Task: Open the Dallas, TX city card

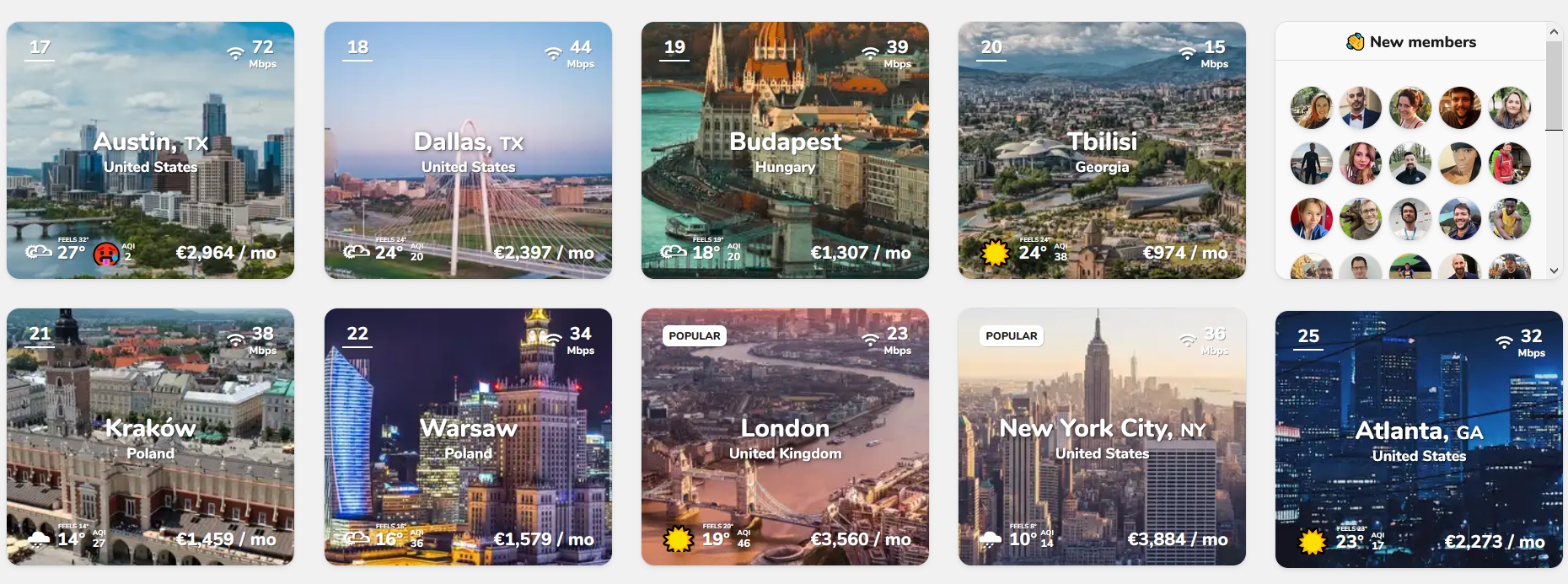Action: 468,150
